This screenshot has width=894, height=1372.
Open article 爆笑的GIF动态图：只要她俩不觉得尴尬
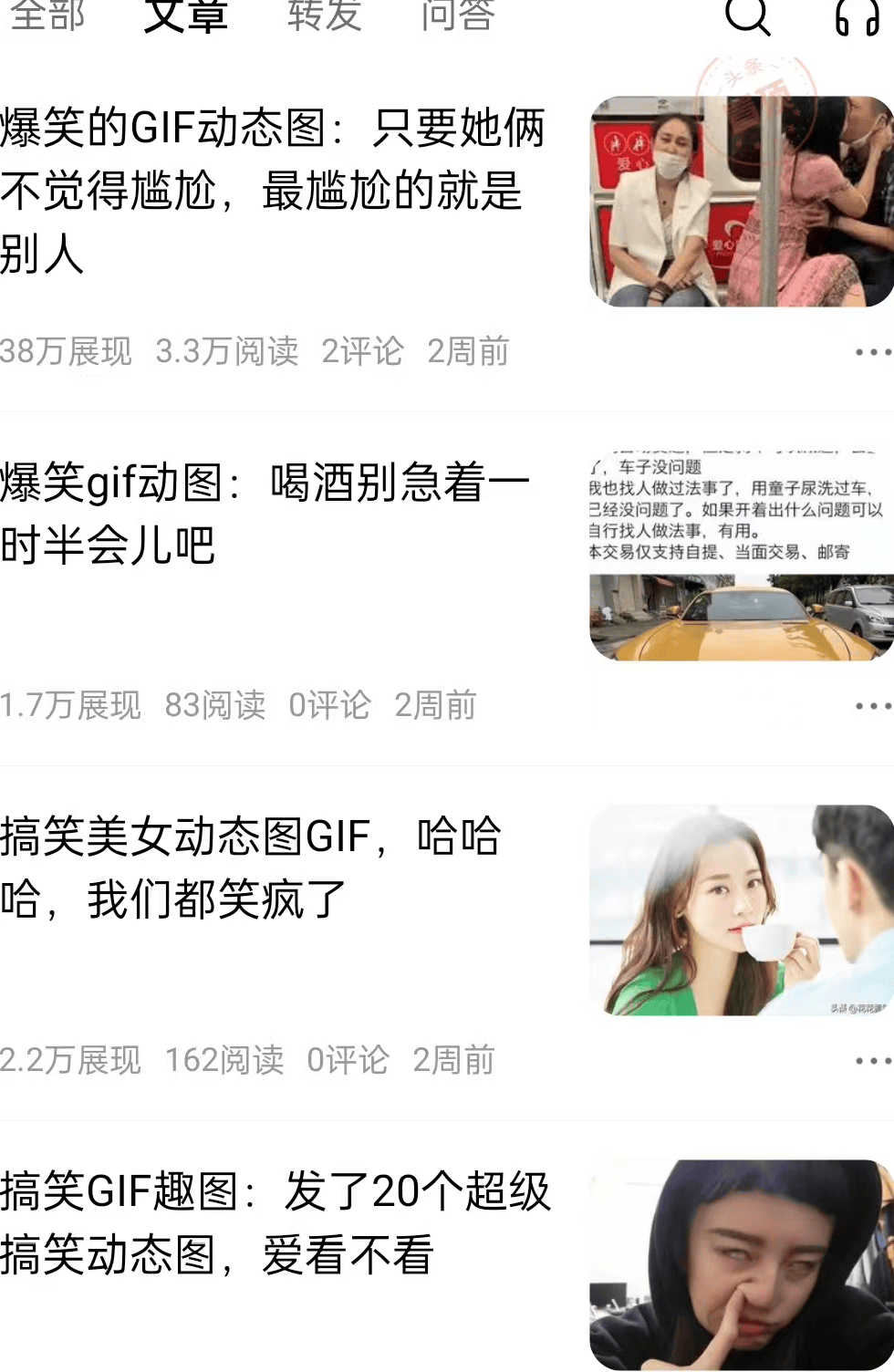(274, 191)
